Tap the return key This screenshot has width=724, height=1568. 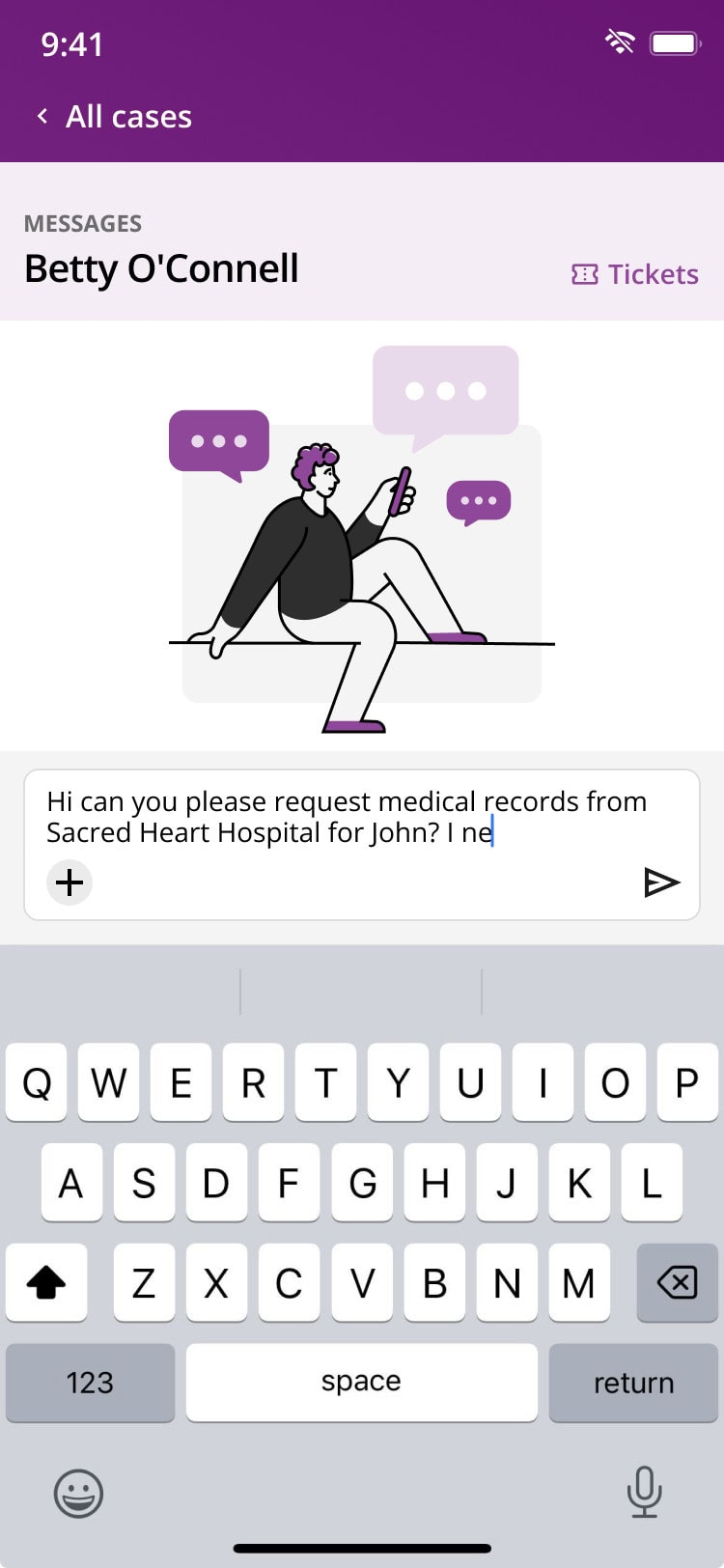633,1383
